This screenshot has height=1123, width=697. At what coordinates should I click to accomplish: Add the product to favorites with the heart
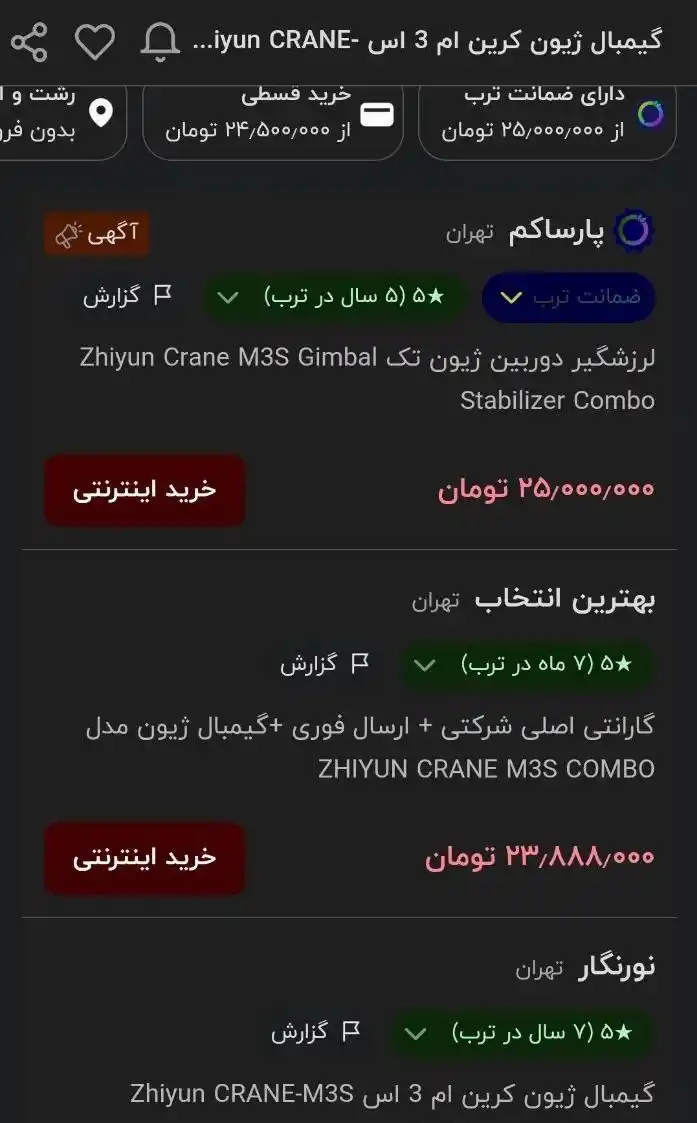point(95,42)
